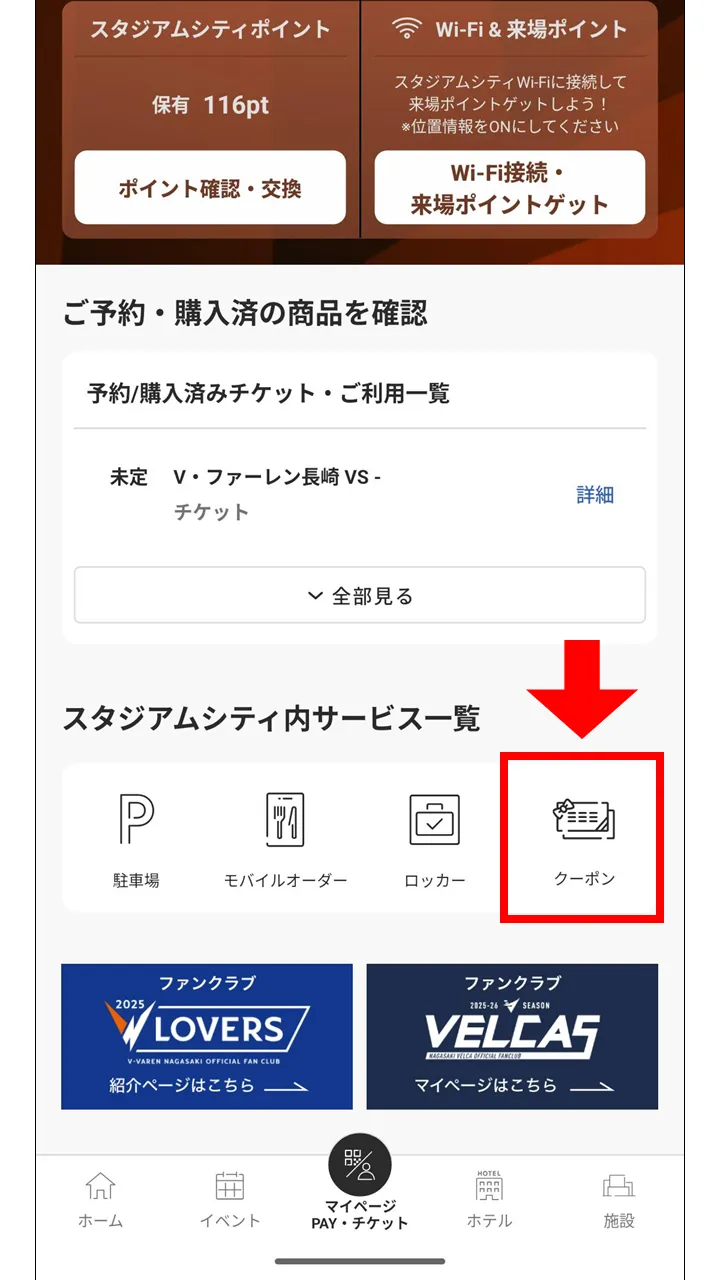Image resolution: width=720 pixels, height=1280 pixels.
Task: Switch to イベント tab
Action: pos(230,1200)
